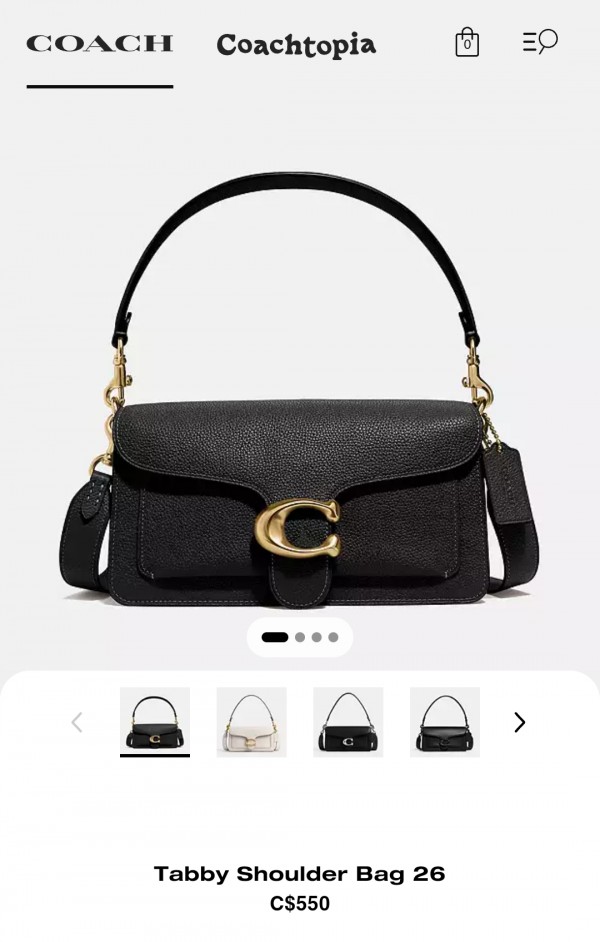Open the shopping bag

(466, 42)
